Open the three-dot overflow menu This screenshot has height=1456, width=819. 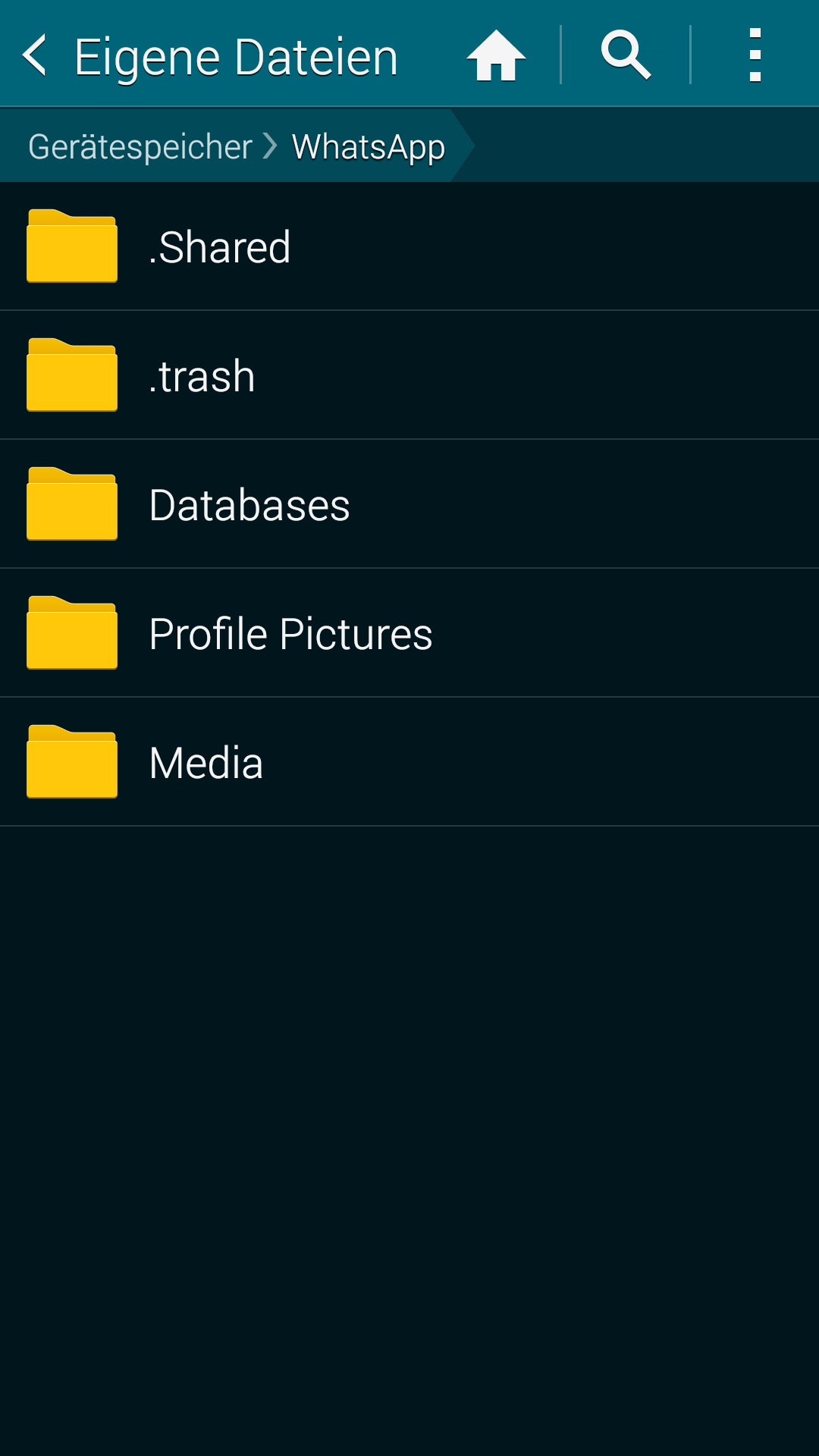[755, 55]
